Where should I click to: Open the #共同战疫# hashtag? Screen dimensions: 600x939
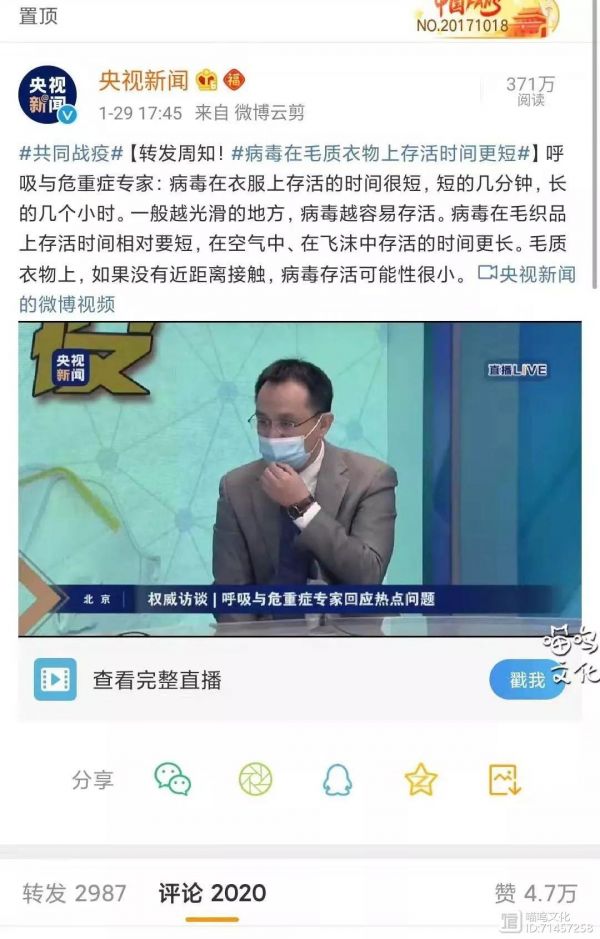click(70, 153)
